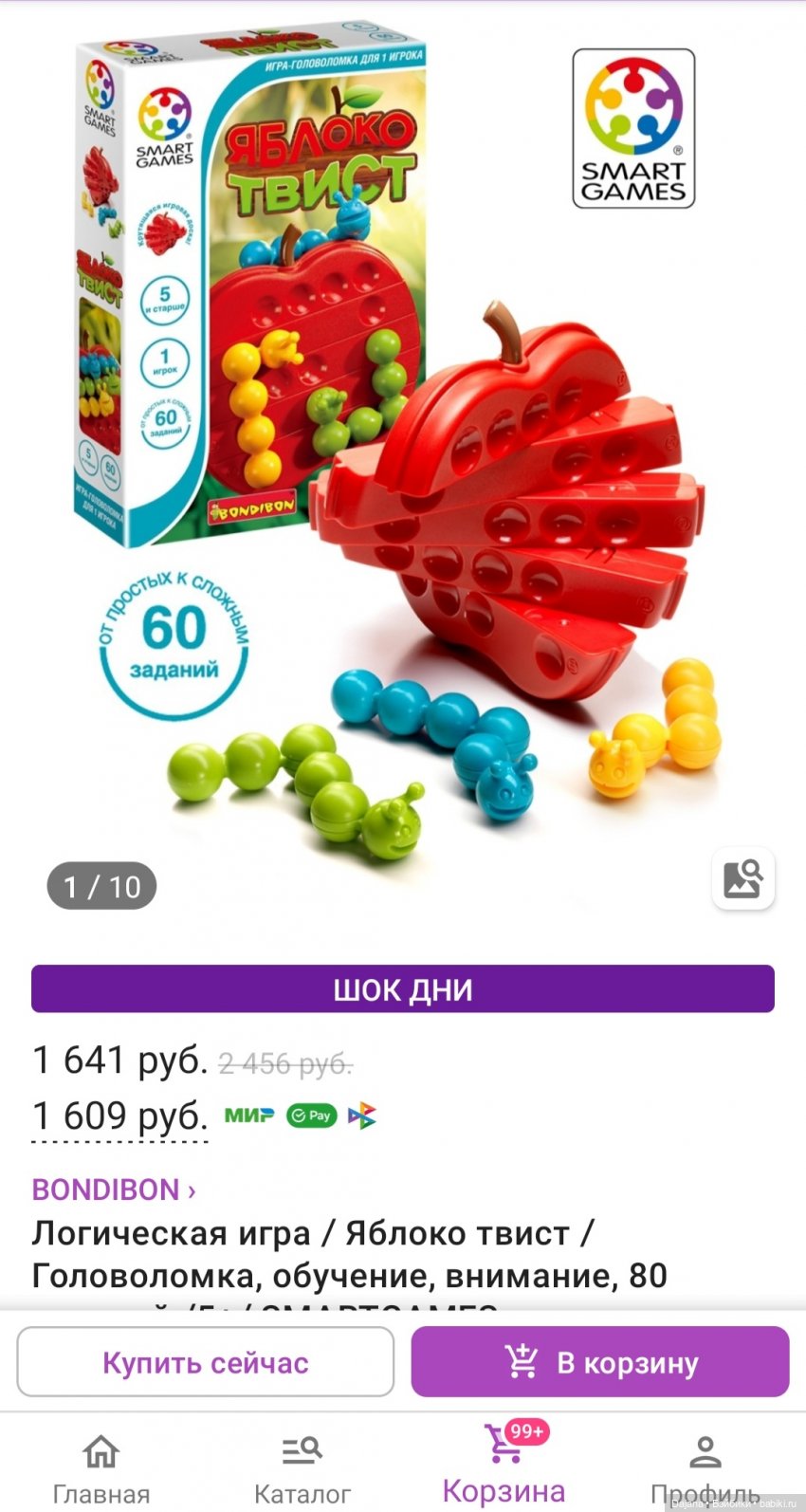
Task: Open the Корзина tab
Action: [504, 1466]
